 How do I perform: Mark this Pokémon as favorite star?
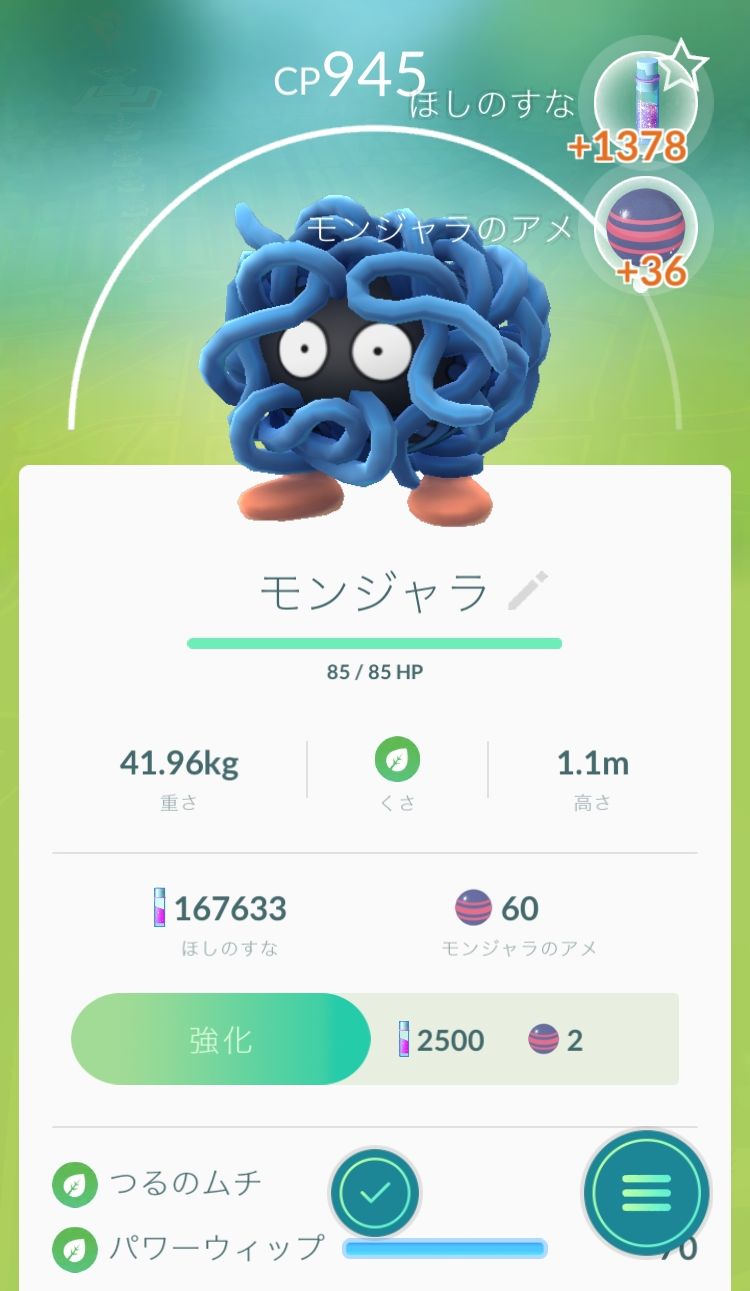pyautogui.click(x=685, y=66)
